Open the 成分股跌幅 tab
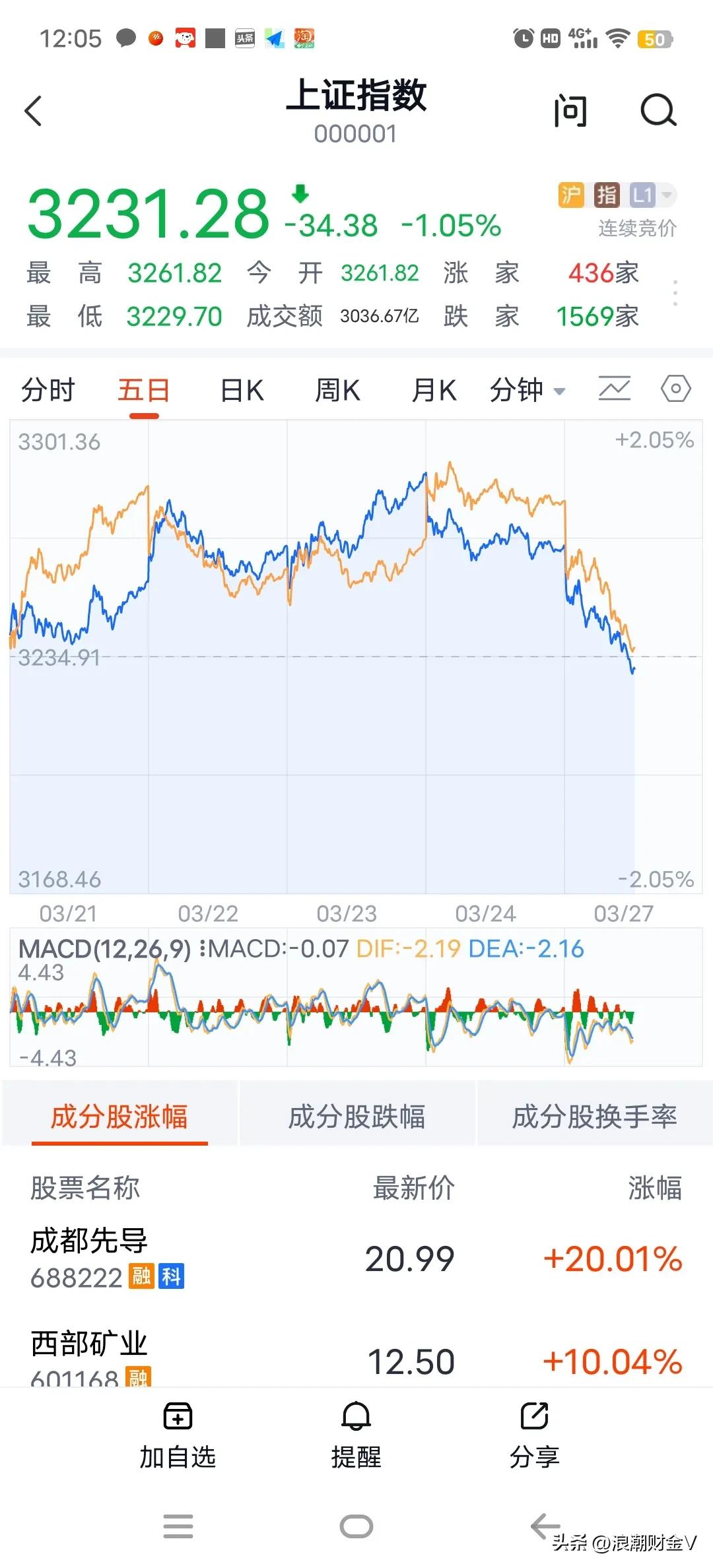This screenshot has width=713, height=1568. coord(356,1115)
